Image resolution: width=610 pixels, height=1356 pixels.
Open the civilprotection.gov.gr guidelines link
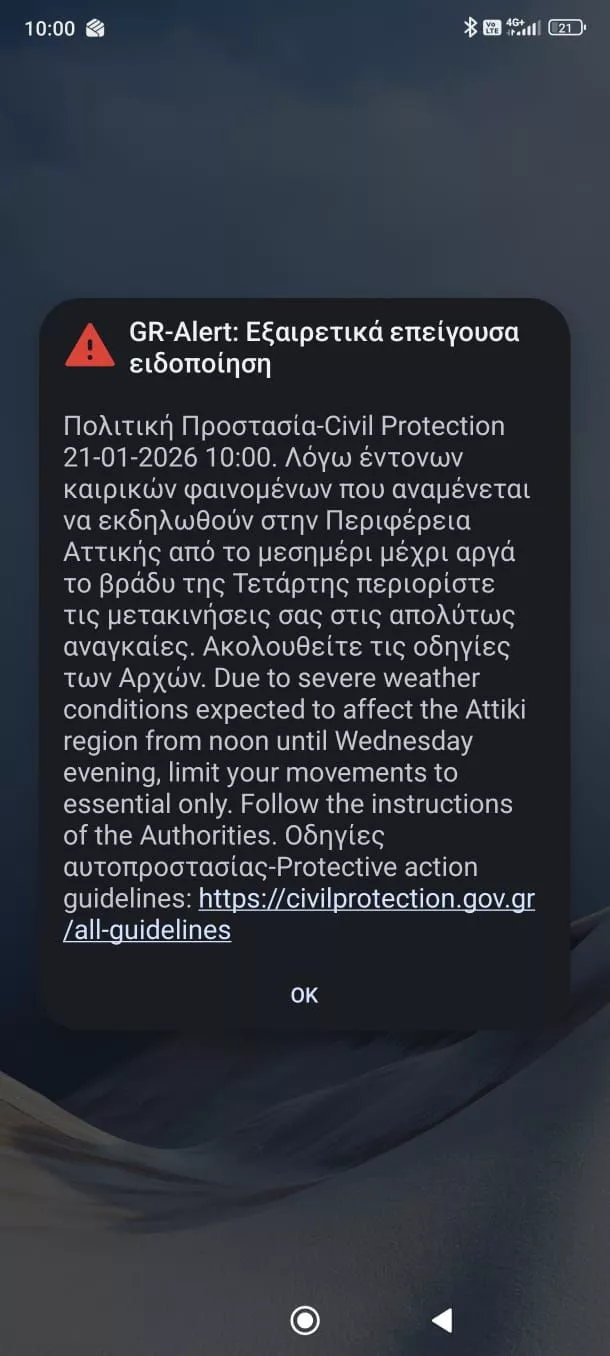[366, 899]
